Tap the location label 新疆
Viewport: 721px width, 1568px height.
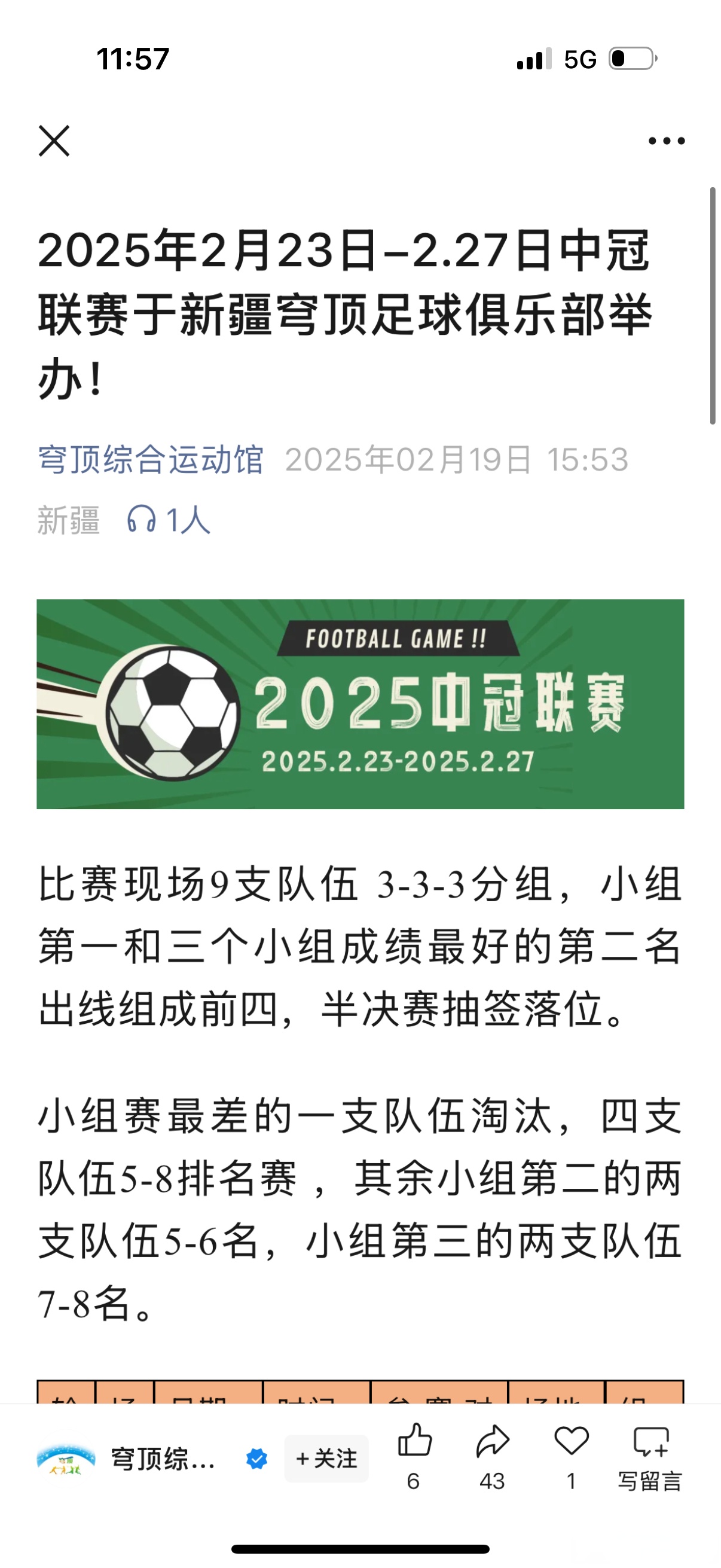coord(69,519)
